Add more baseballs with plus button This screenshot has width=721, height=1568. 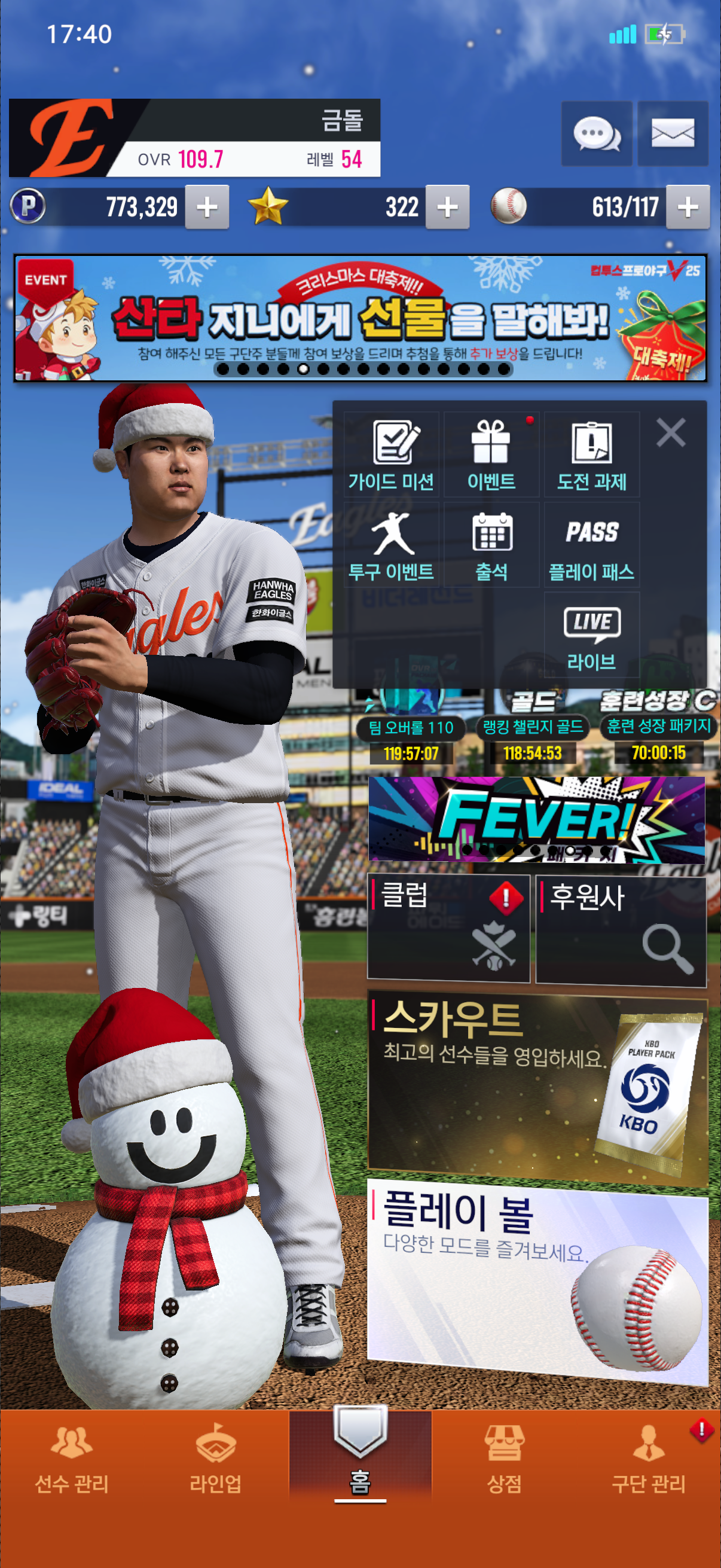(688, 207)
